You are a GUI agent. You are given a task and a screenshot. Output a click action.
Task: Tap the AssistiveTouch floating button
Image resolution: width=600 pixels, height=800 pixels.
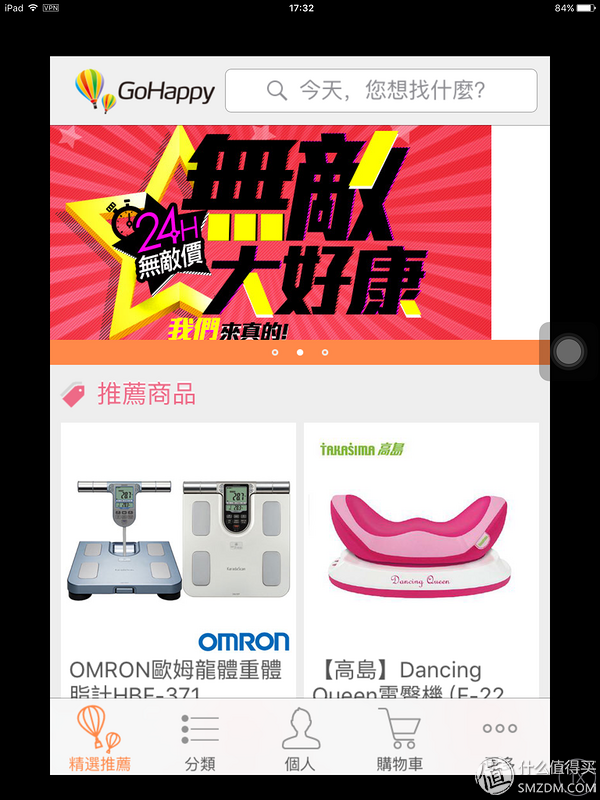coord(568,351)
